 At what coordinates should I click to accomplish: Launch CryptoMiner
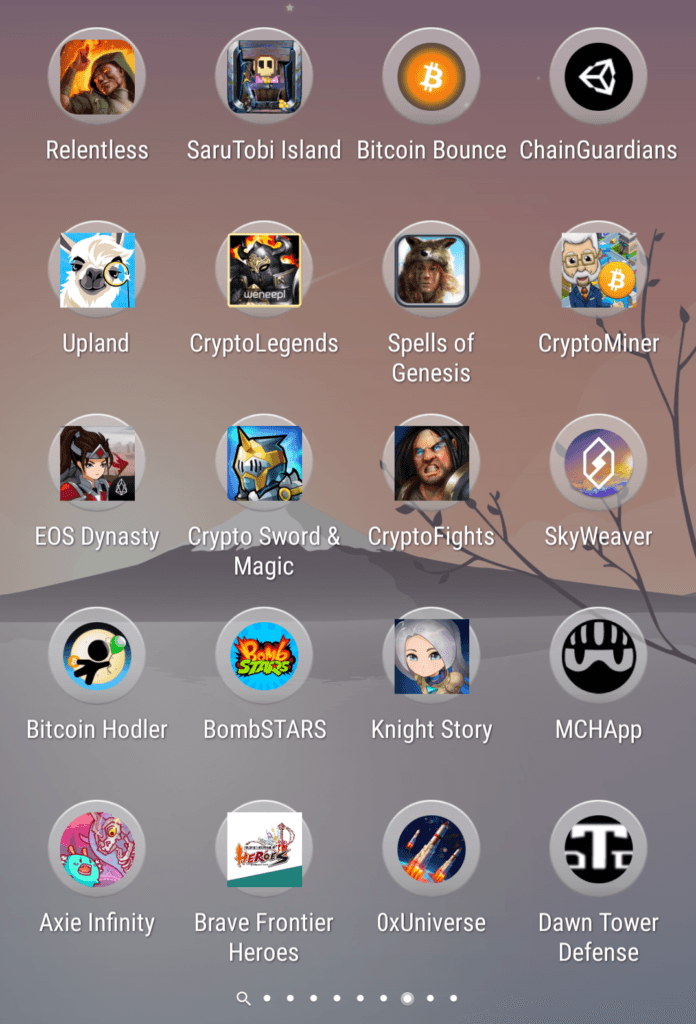598,270
